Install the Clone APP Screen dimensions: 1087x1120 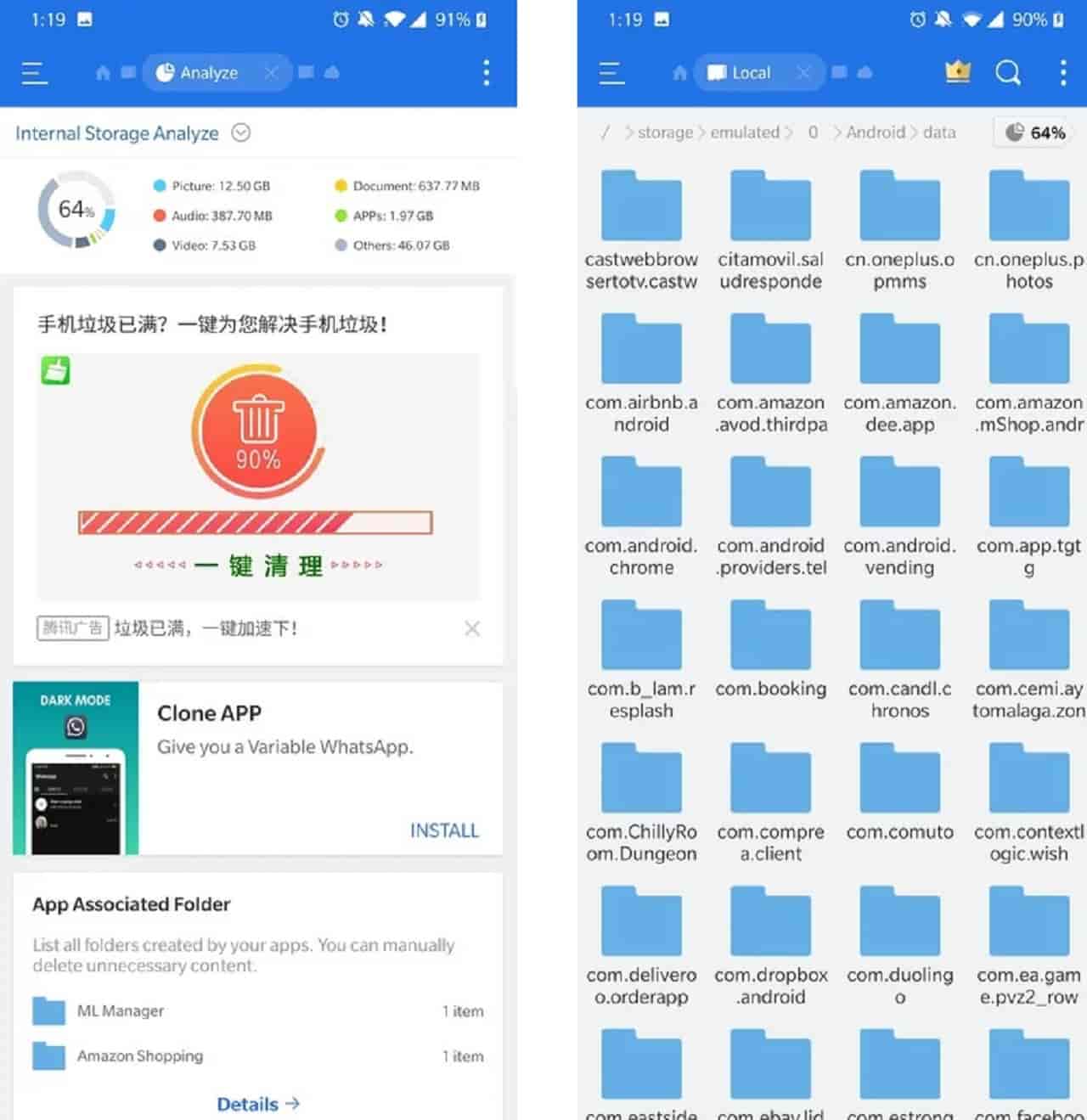point(444,830)
